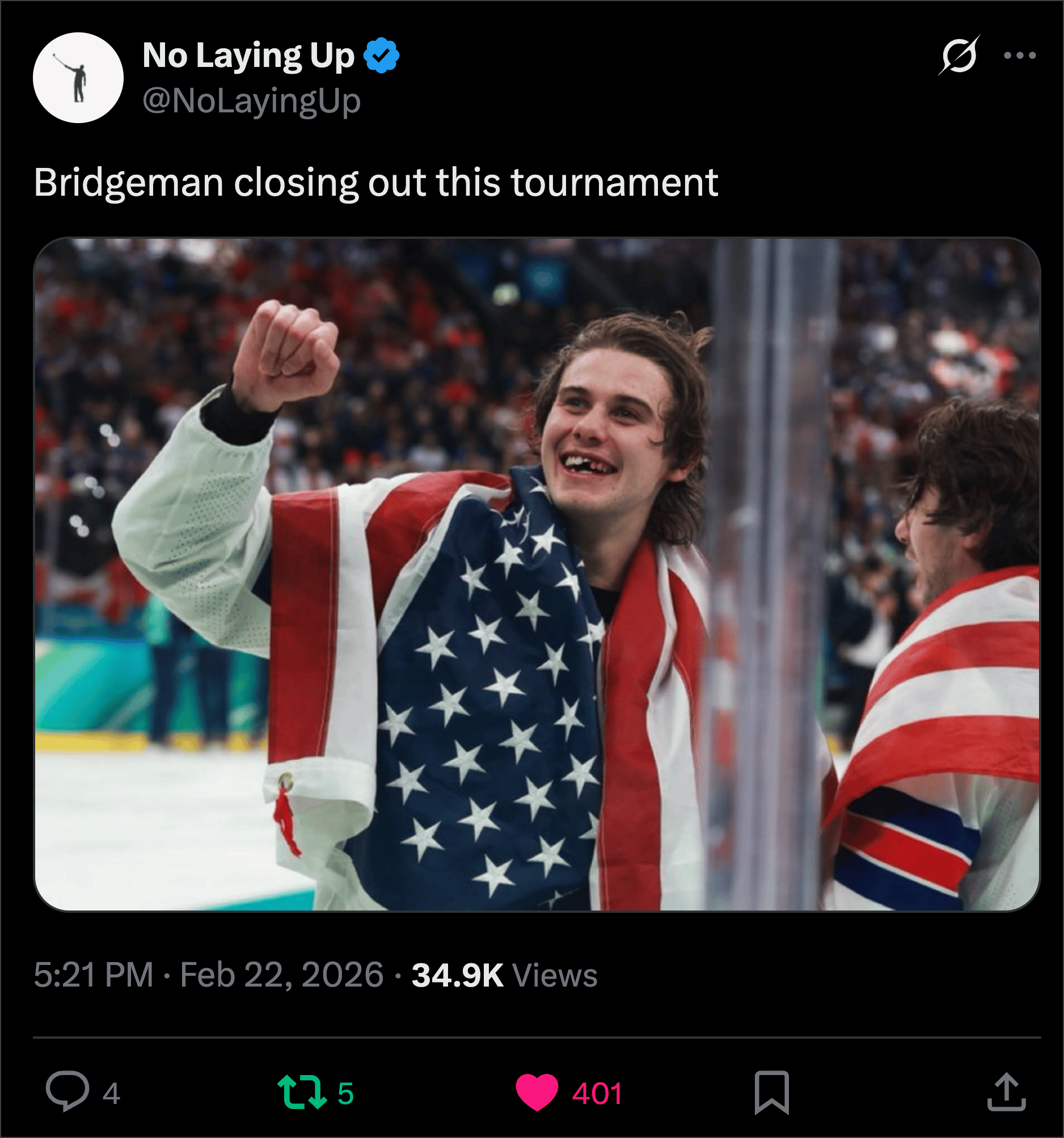This screenshot has width=1064, height=1138.
Task: Share the post using the share icon
Action: tap(1006, 1092)
